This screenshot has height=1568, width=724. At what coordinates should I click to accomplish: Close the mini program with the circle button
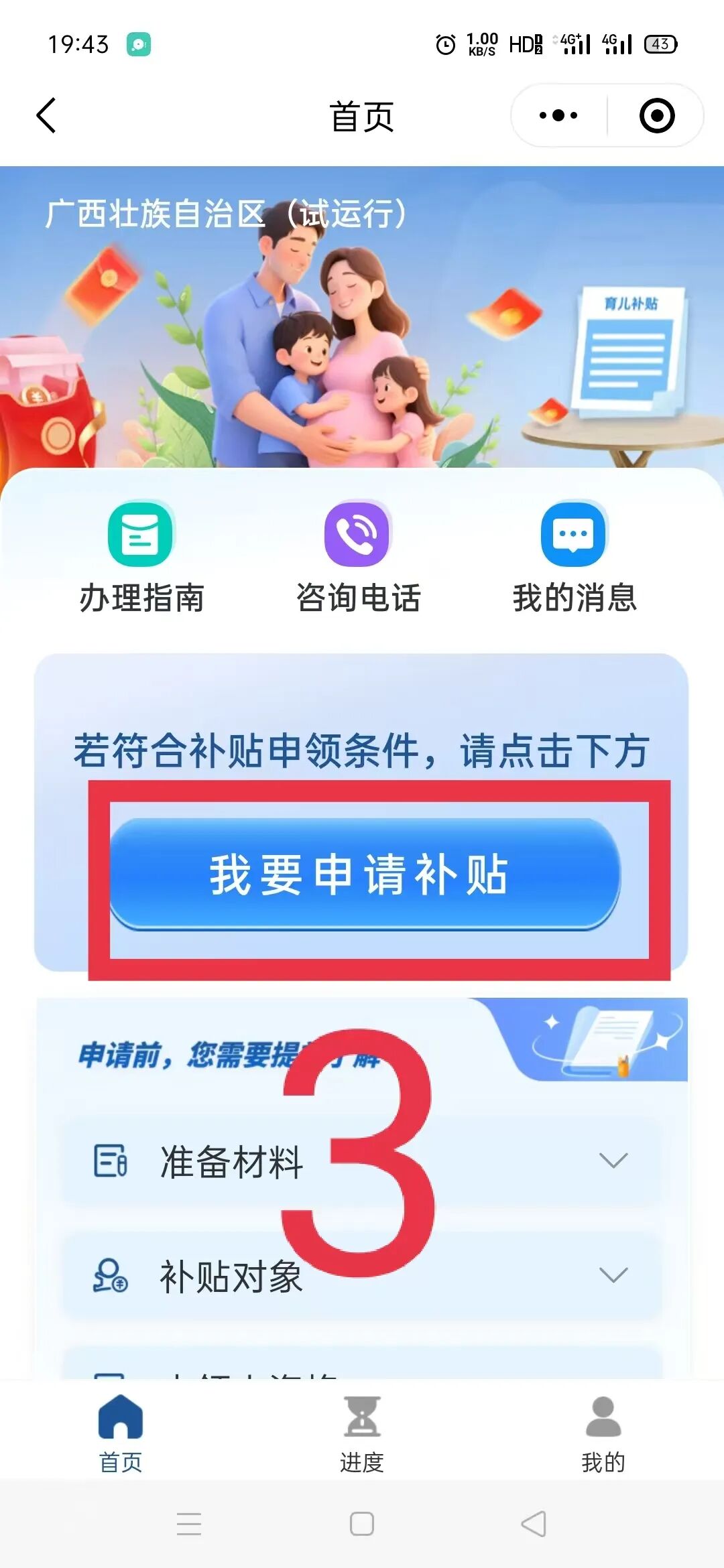tap(656, 115)
